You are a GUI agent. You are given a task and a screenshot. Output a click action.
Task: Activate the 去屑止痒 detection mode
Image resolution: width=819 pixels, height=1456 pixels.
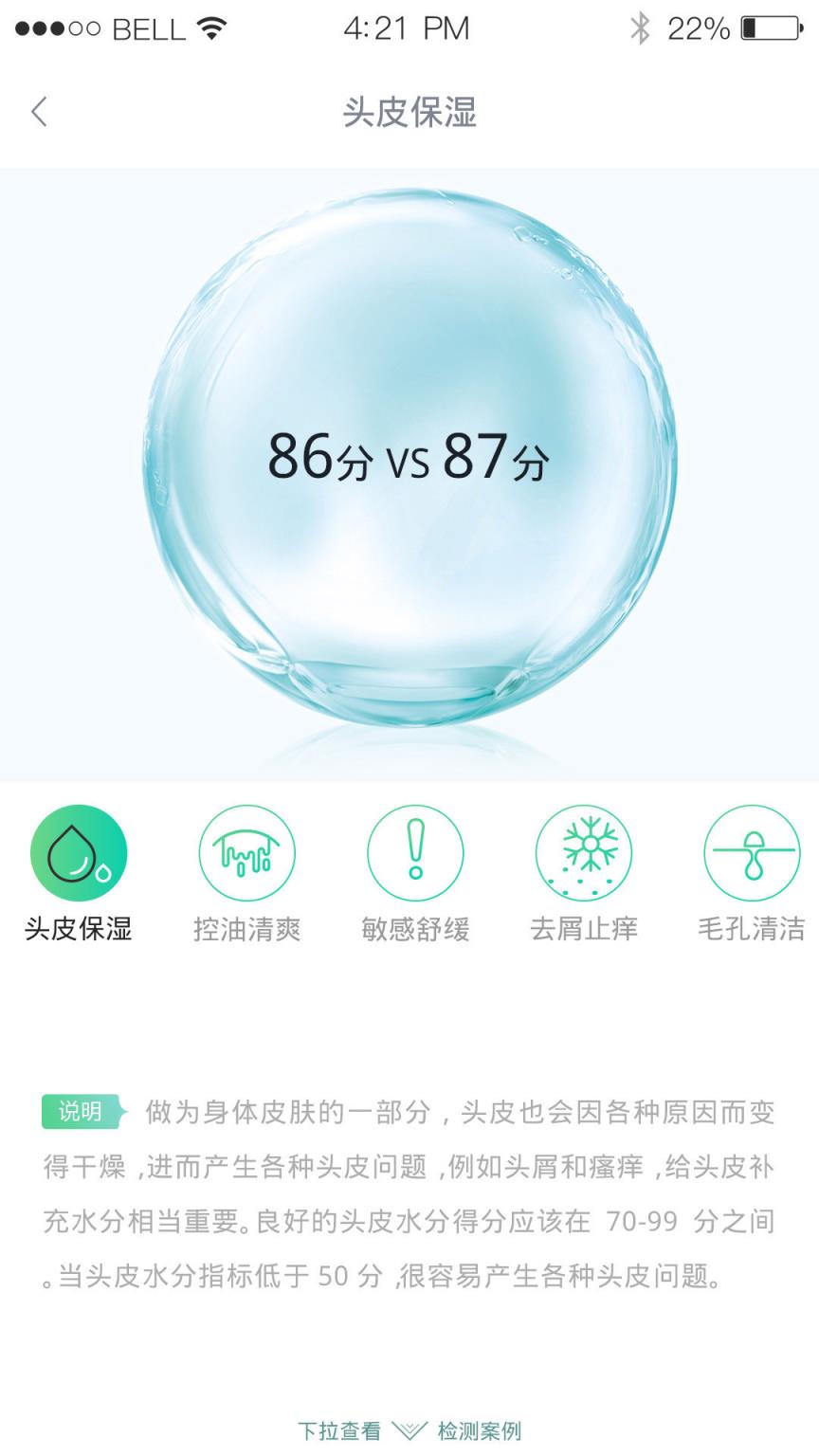pos(584,872)
